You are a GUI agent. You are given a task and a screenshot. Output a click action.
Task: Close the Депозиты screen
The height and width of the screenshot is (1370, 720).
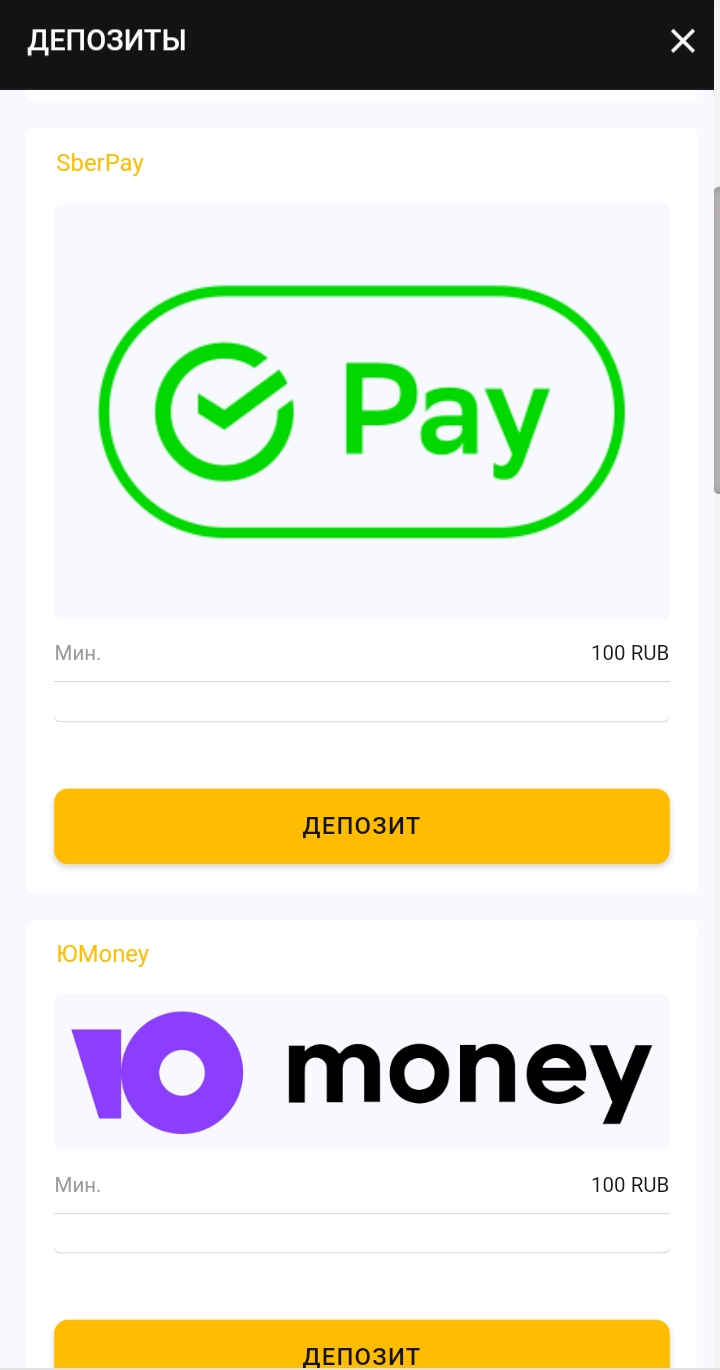[682, 41]
